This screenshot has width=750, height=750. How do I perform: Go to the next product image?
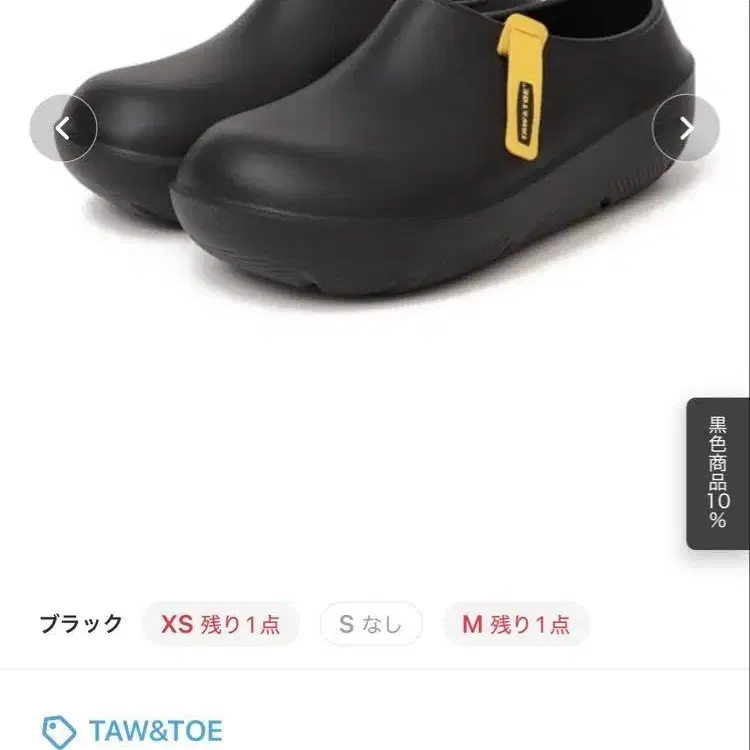(686, 128)
